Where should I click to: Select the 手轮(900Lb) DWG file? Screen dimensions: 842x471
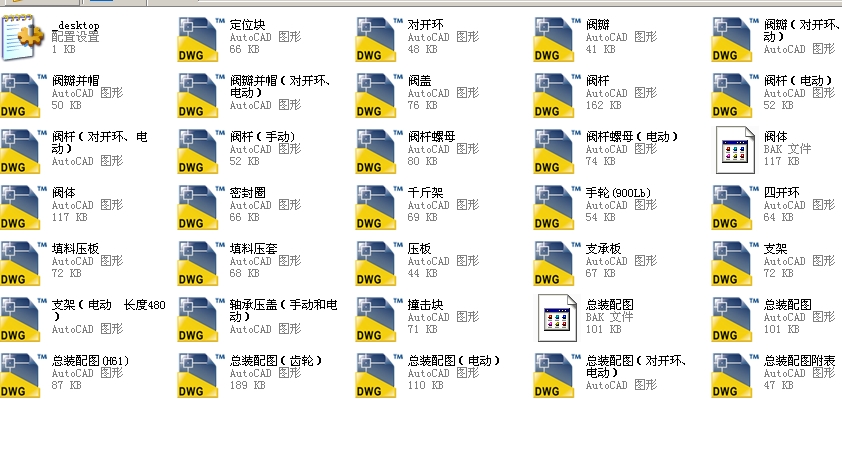click(556, 206)
